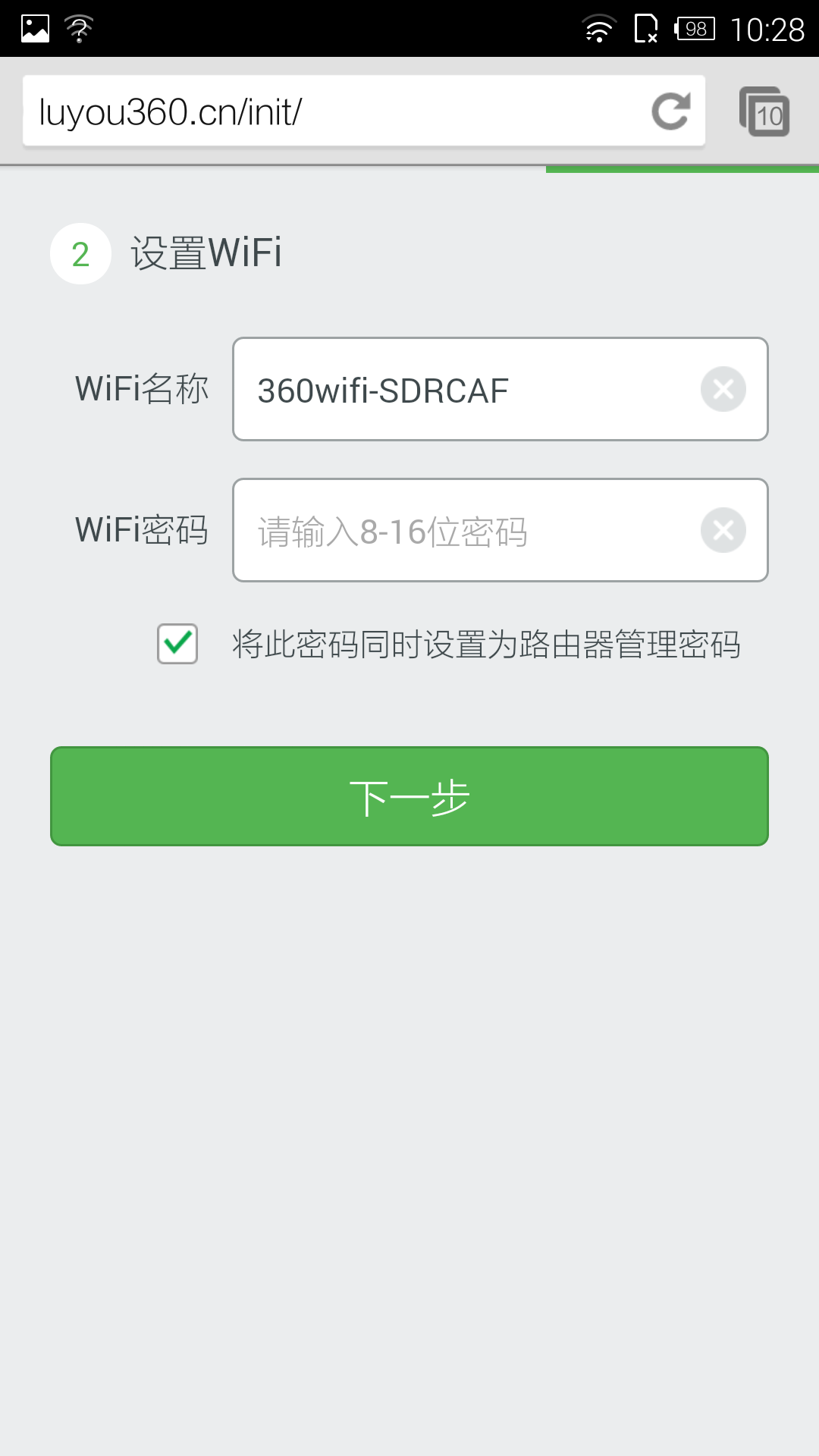Reload the page with the refresh icon
The width and height of the screenshot is (819, 1456).
coord(671,111)
